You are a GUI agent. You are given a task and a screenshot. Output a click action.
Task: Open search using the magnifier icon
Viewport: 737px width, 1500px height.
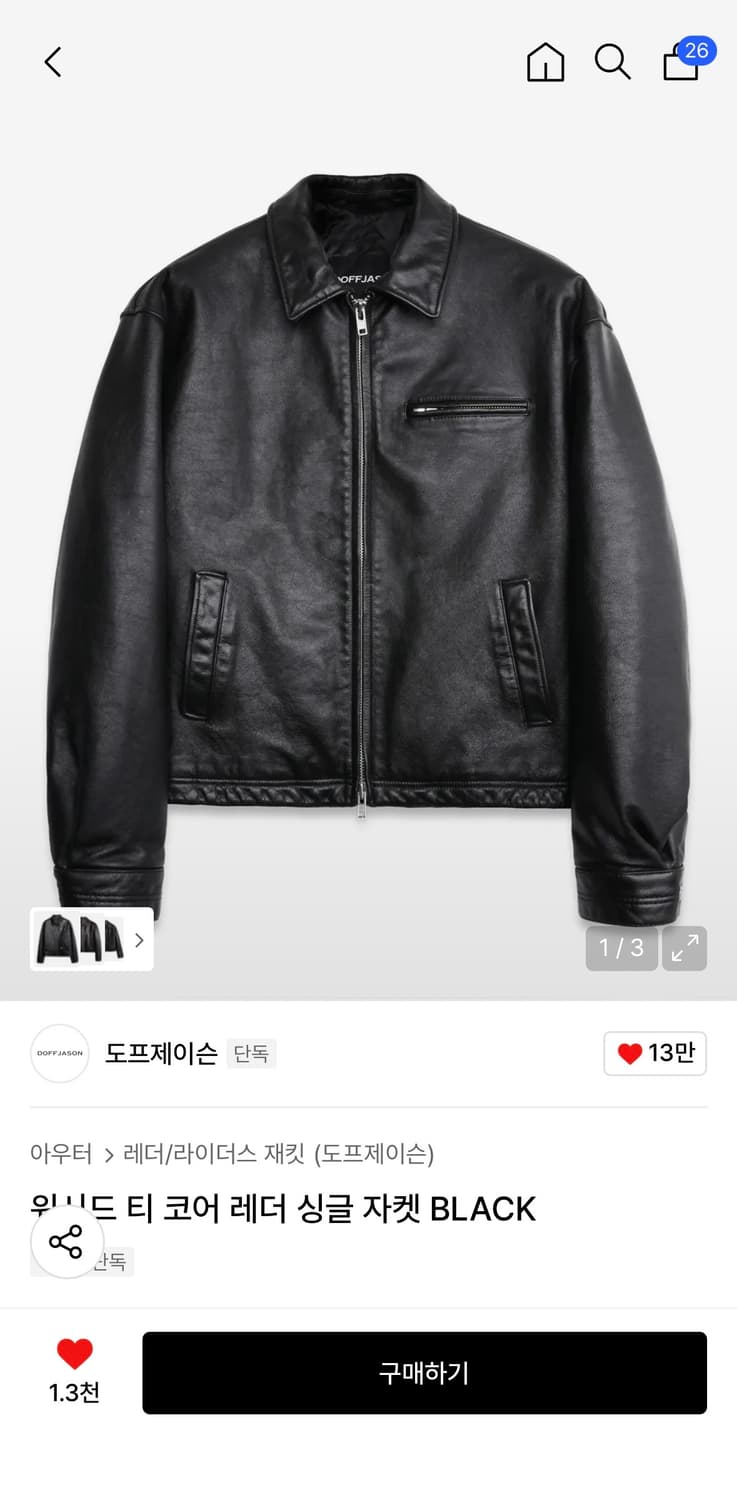click(x=611, y=61)
